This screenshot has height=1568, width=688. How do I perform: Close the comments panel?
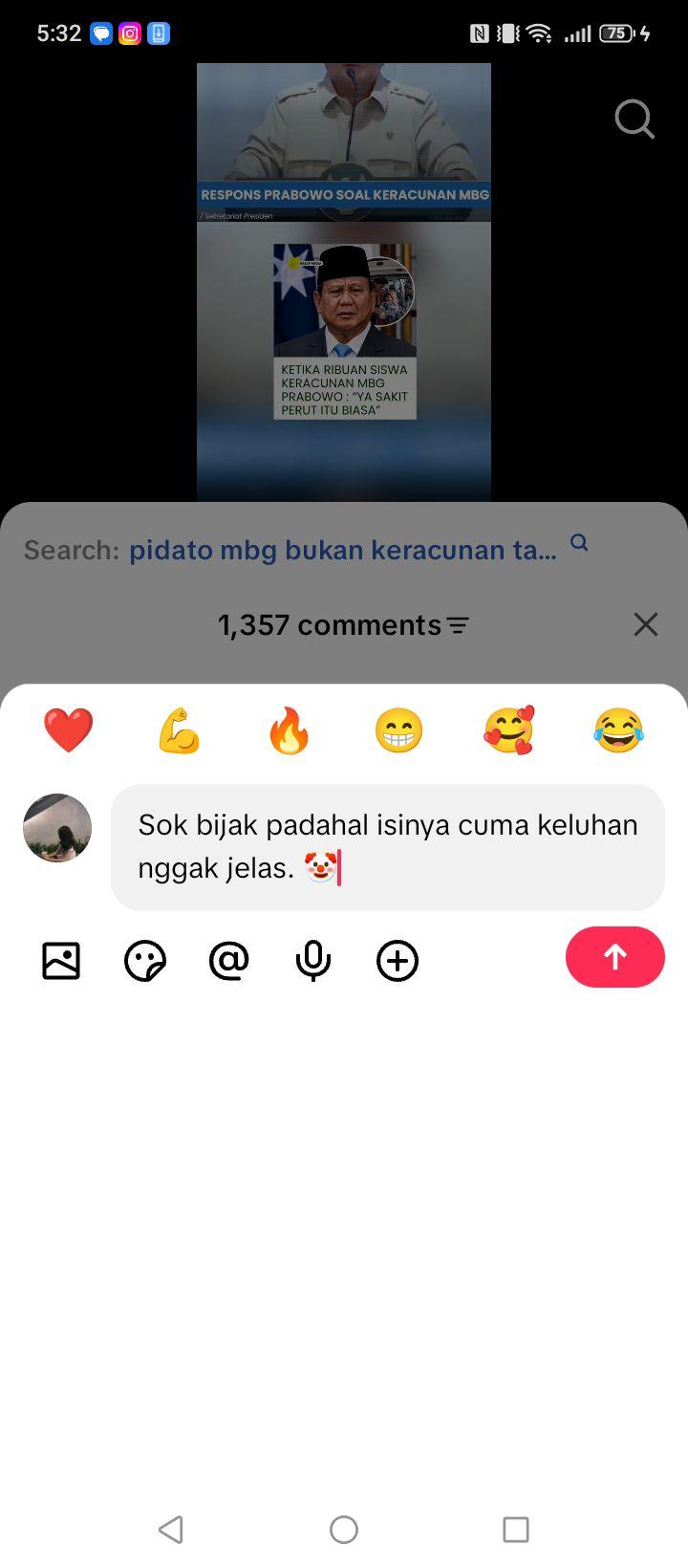(x=646, y=624)
